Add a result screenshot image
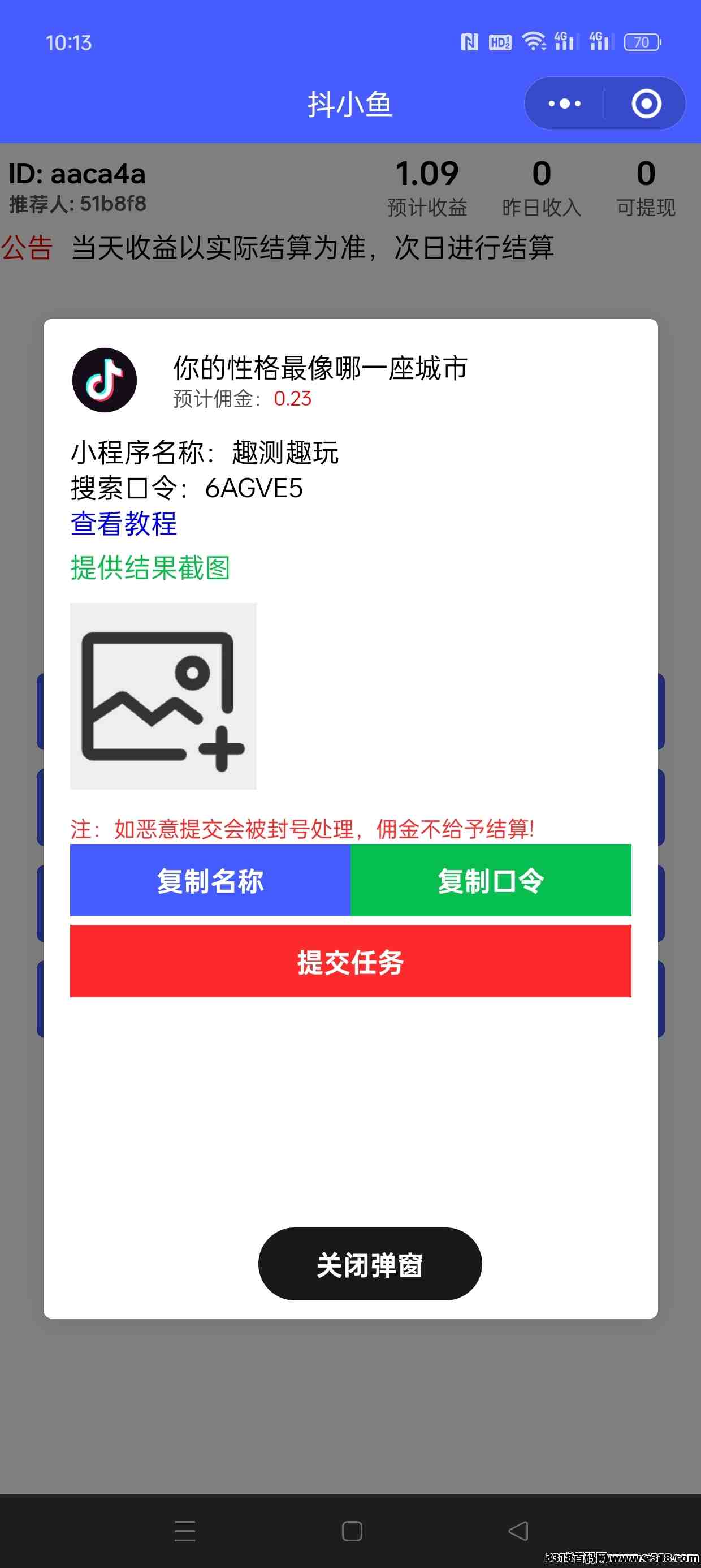 coord(163,696)
